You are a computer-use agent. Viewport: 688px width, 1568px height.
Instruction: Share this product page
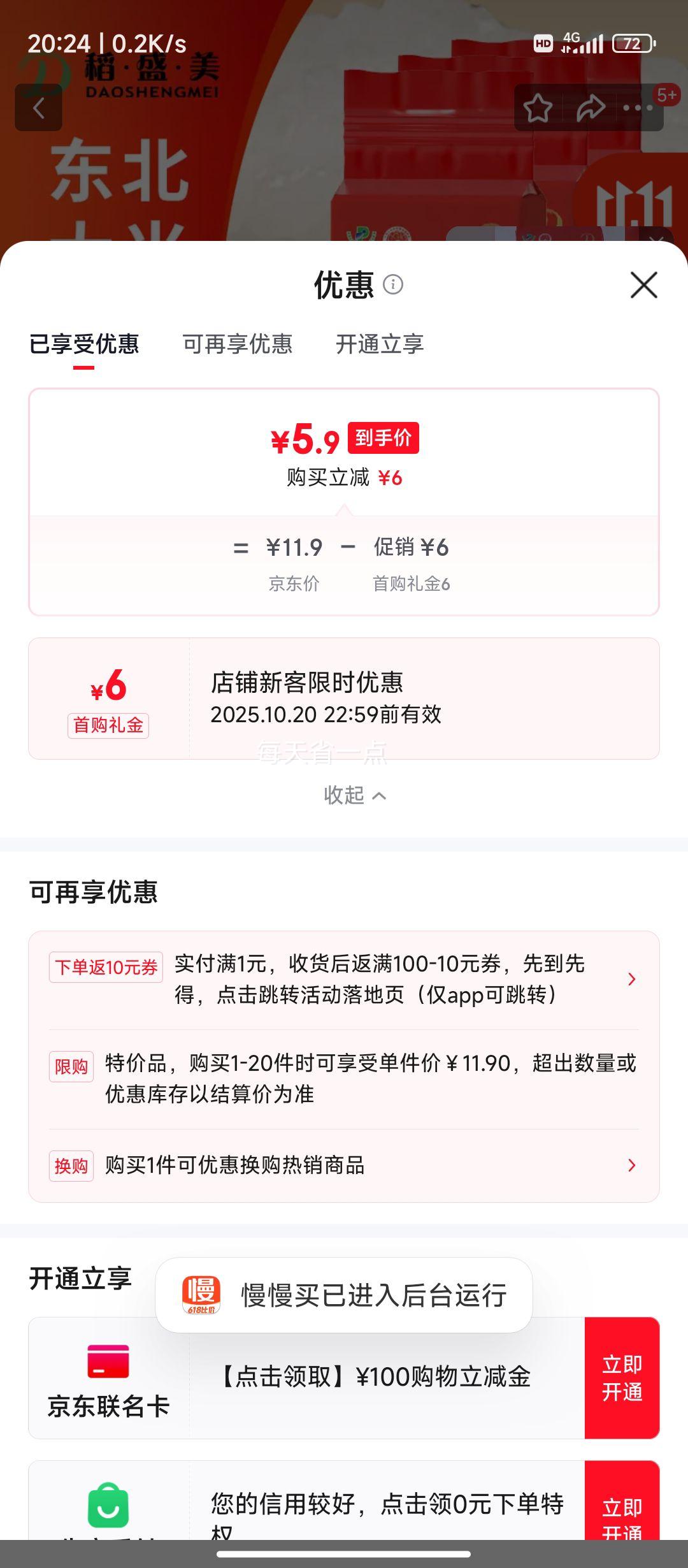click(591, 108)
